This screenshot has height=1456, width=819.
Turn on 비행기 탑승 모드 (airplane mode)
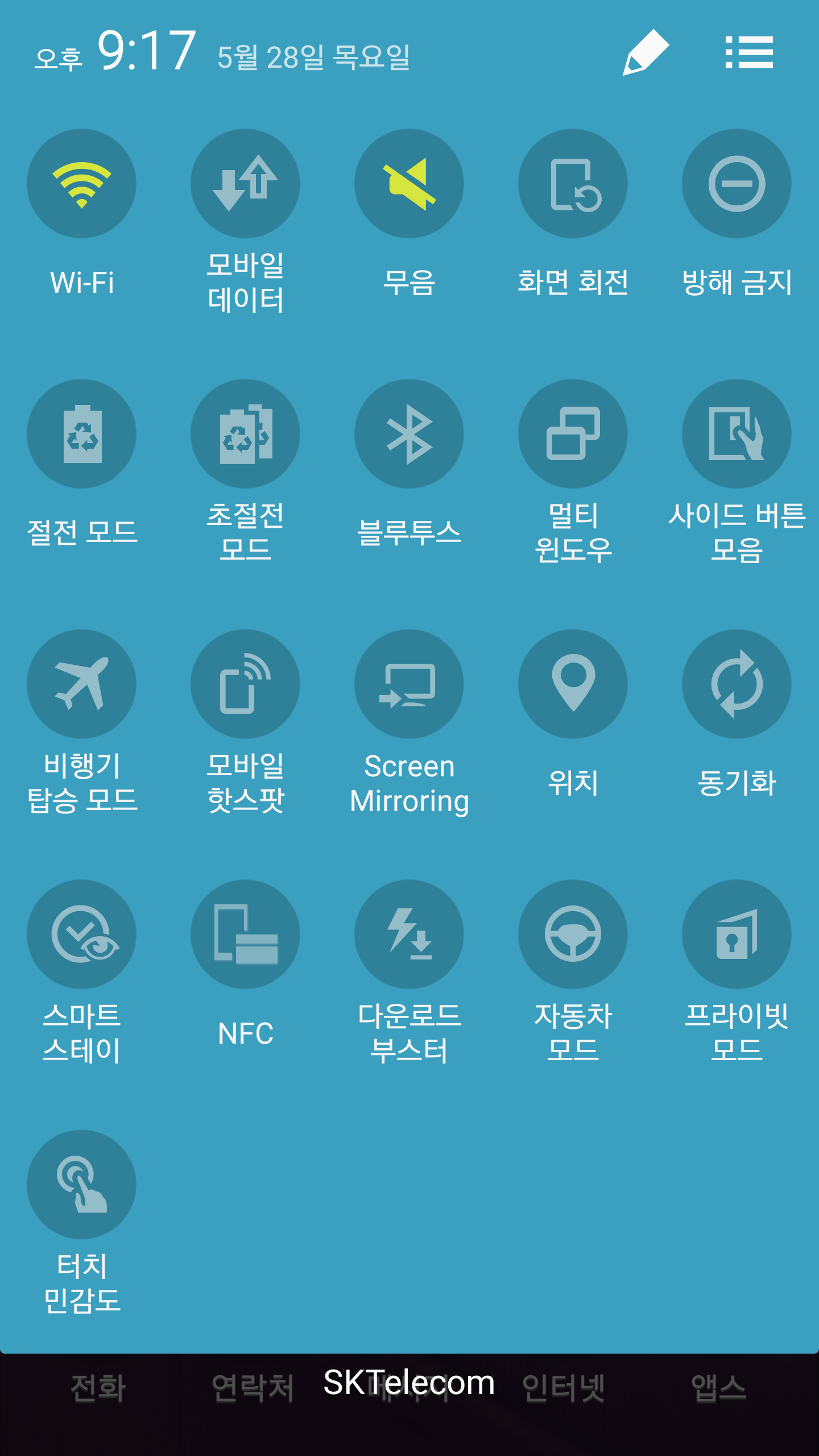(x=81, y=684)
